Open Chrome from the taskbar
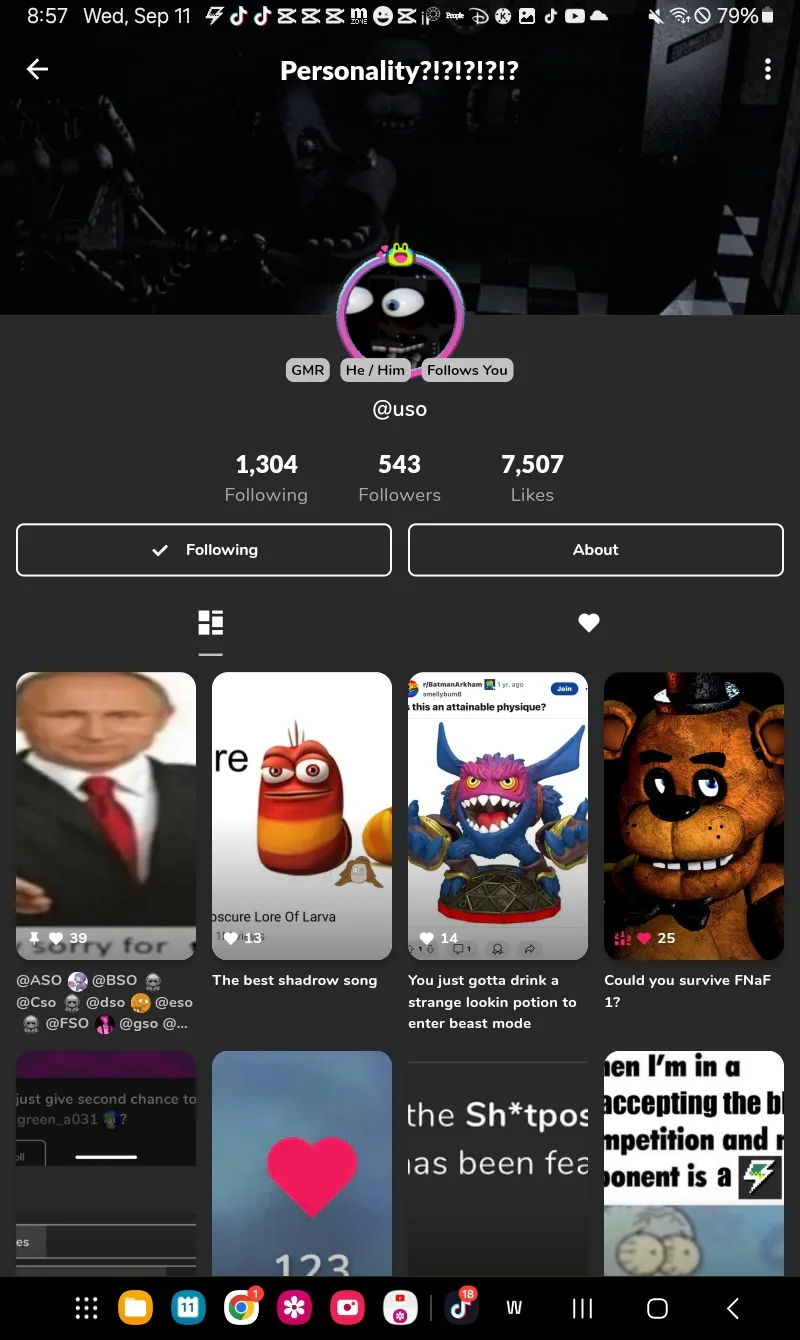The height and width of the screenshot is (1340, 800). tap(241, 1307)
